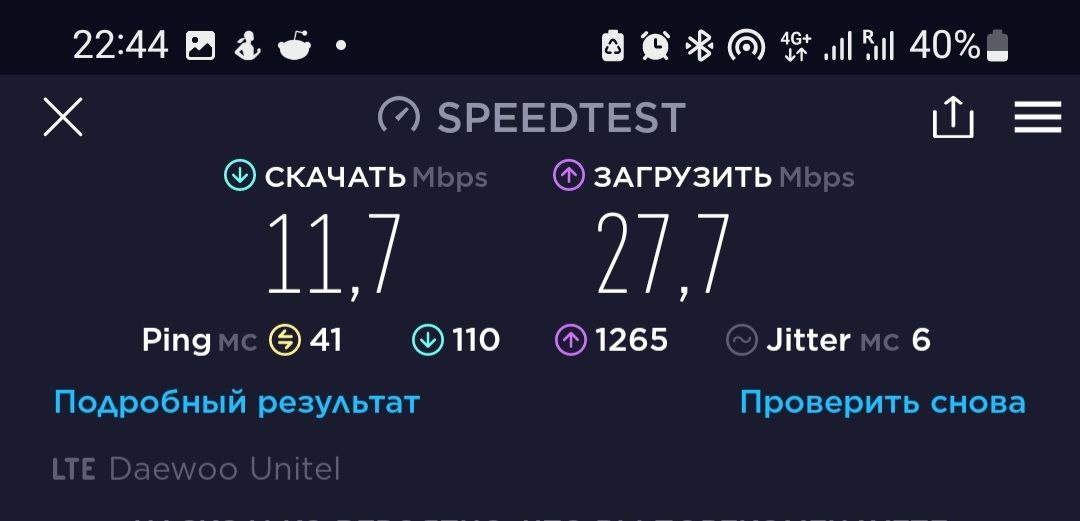Share the speed test result
Viewport: 1080px width, 521px height.
(x=952, y=118)
